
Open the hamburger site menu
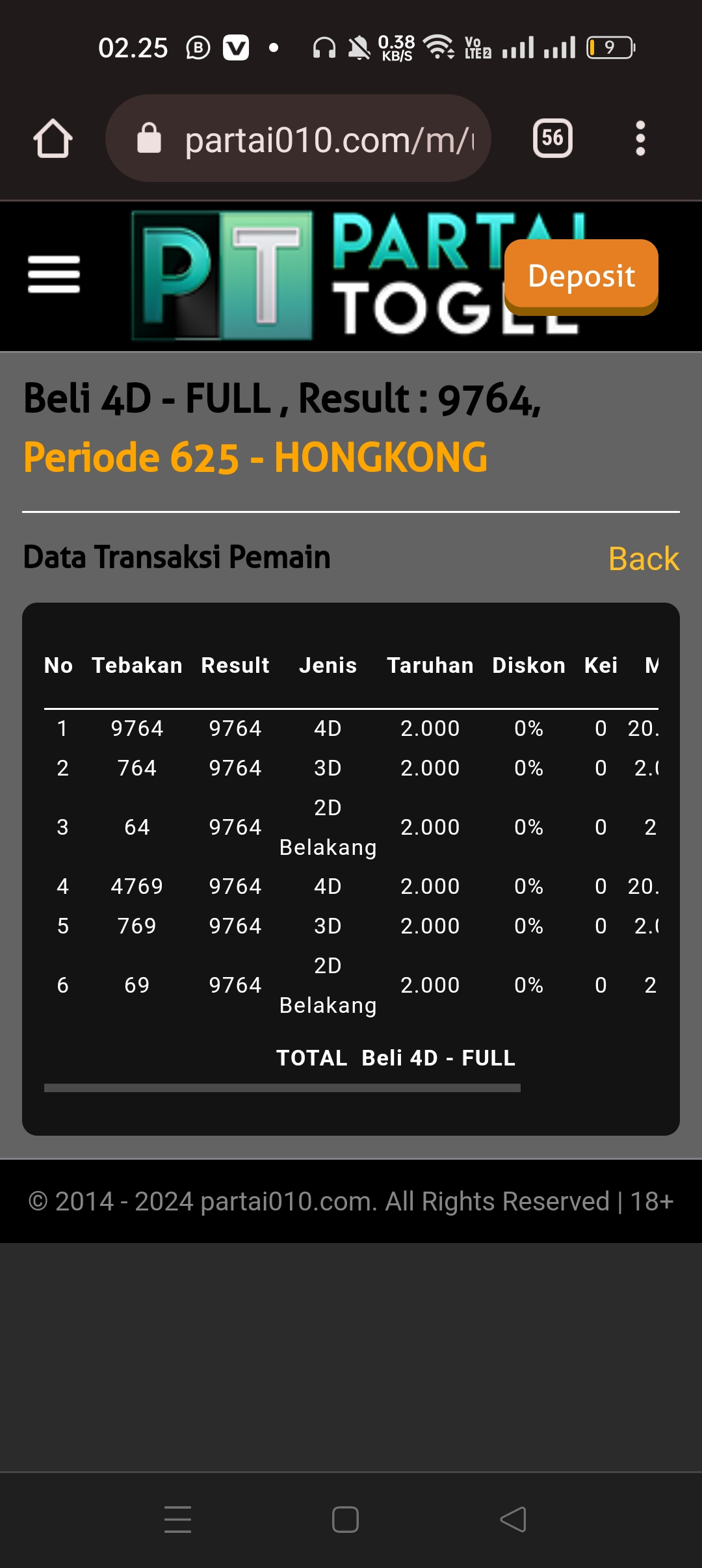pos(54,274)
